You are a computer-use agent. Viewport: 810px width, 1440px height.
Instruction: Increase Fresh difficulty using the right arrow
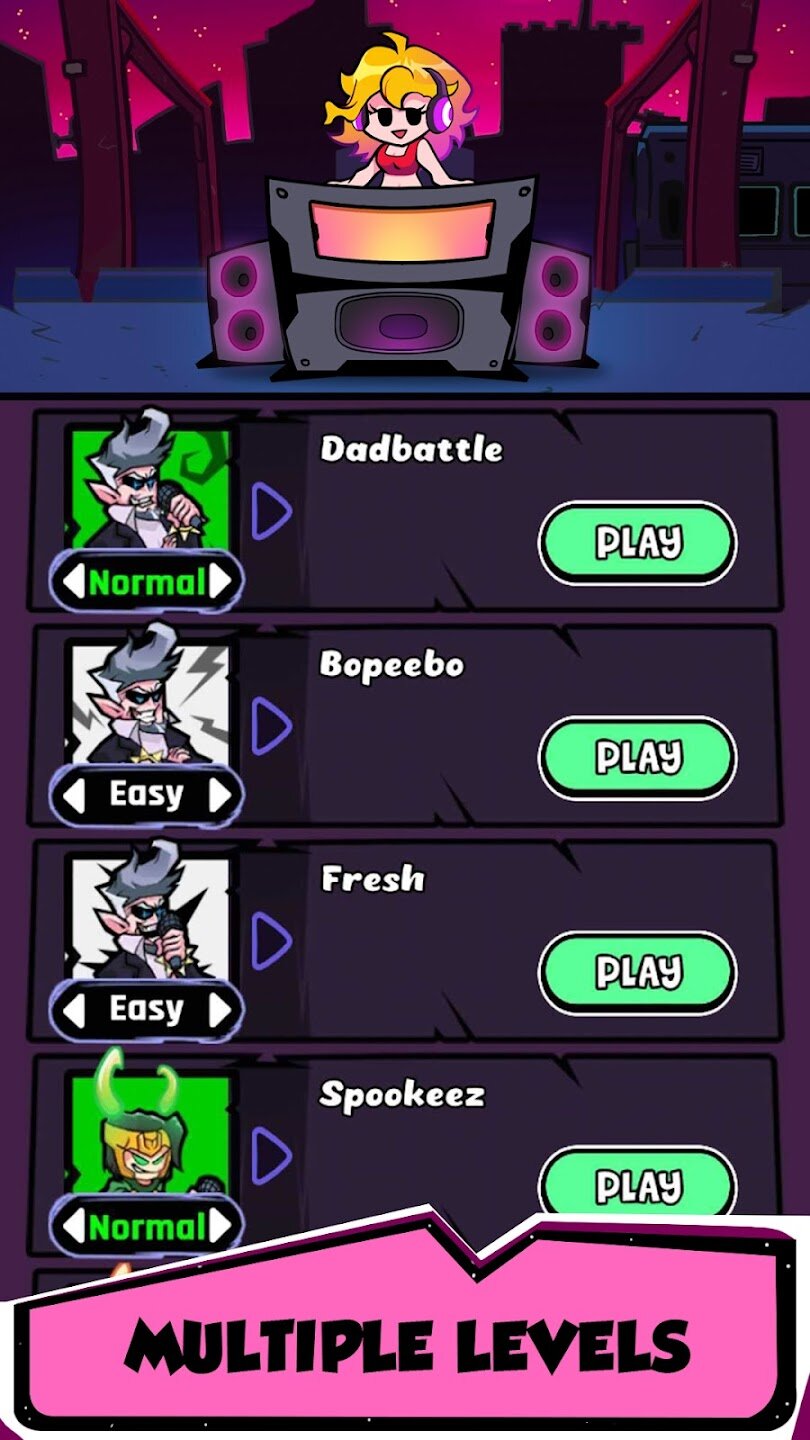(220, 1011)
